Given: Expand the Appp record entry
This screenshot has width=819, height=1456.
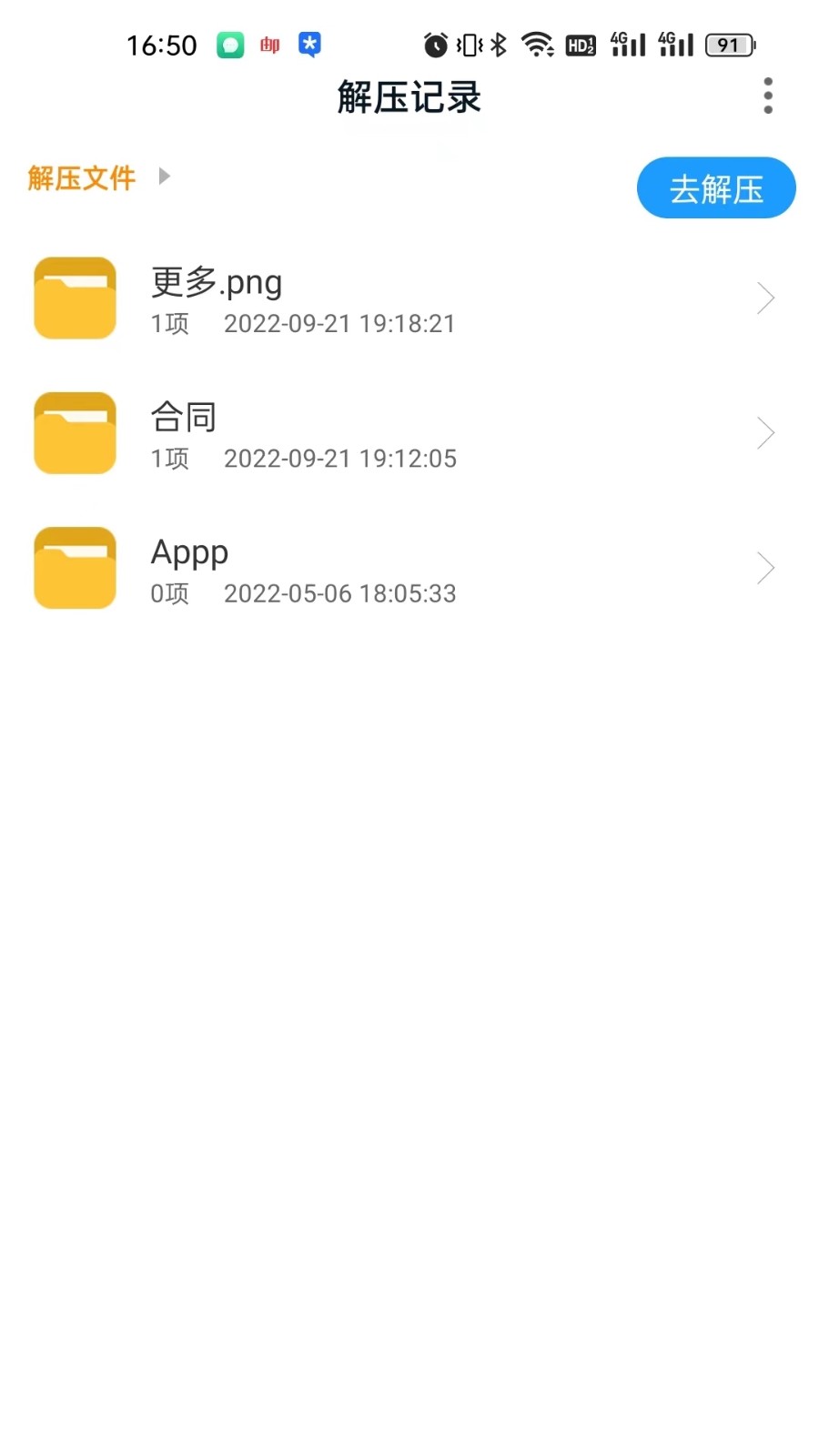Looking at the screenshot, I should (x=765, y=567).
